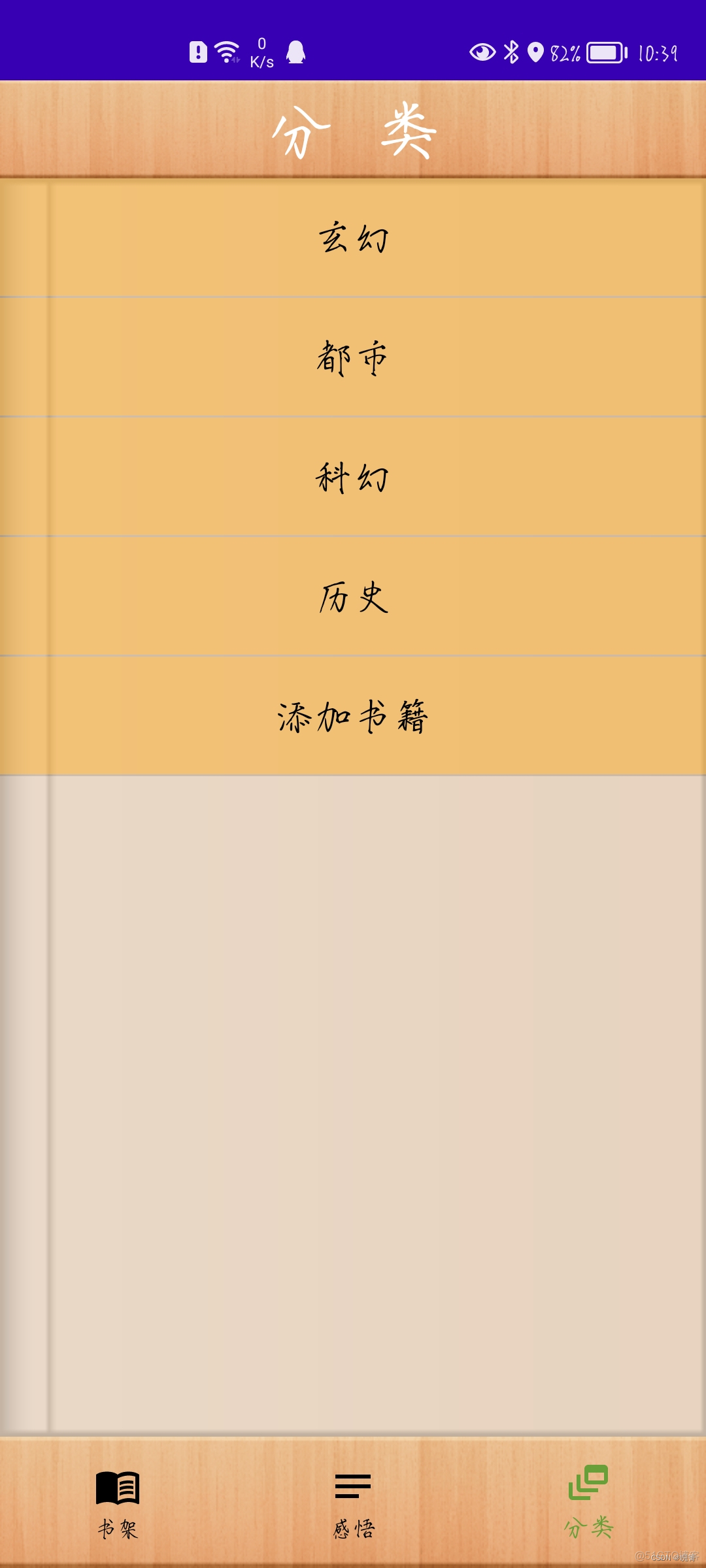Browse the 历史 category
The height and width of the screenshot is (1568, 706).
click(353, 596)
